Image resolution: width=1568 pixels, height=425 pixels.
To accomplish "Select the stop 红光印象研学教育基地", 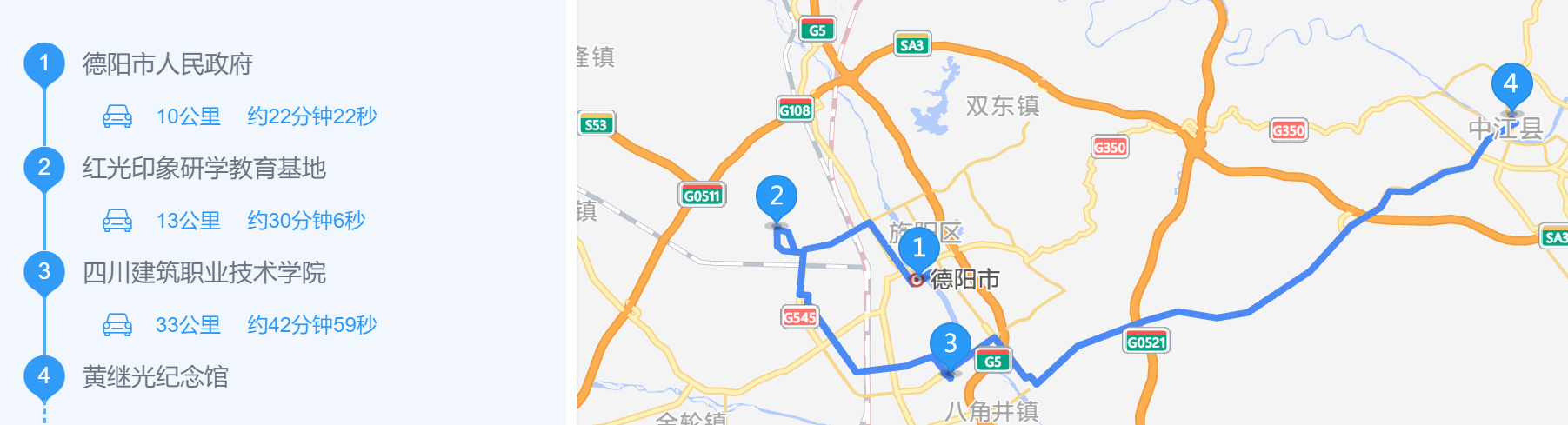I will click(204, 169).
